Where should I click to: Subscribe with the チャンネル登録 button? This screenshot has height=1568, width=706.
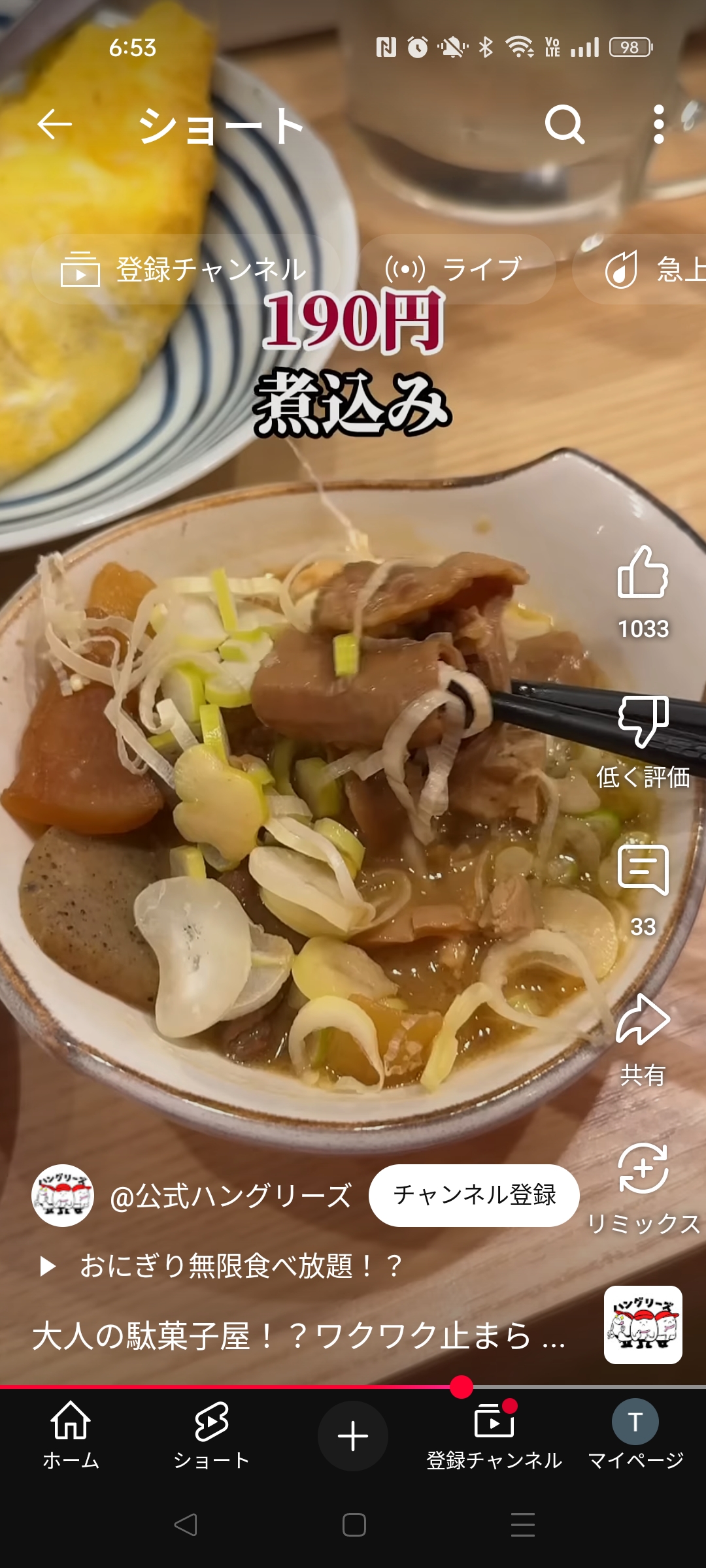tap(474, 1195)
